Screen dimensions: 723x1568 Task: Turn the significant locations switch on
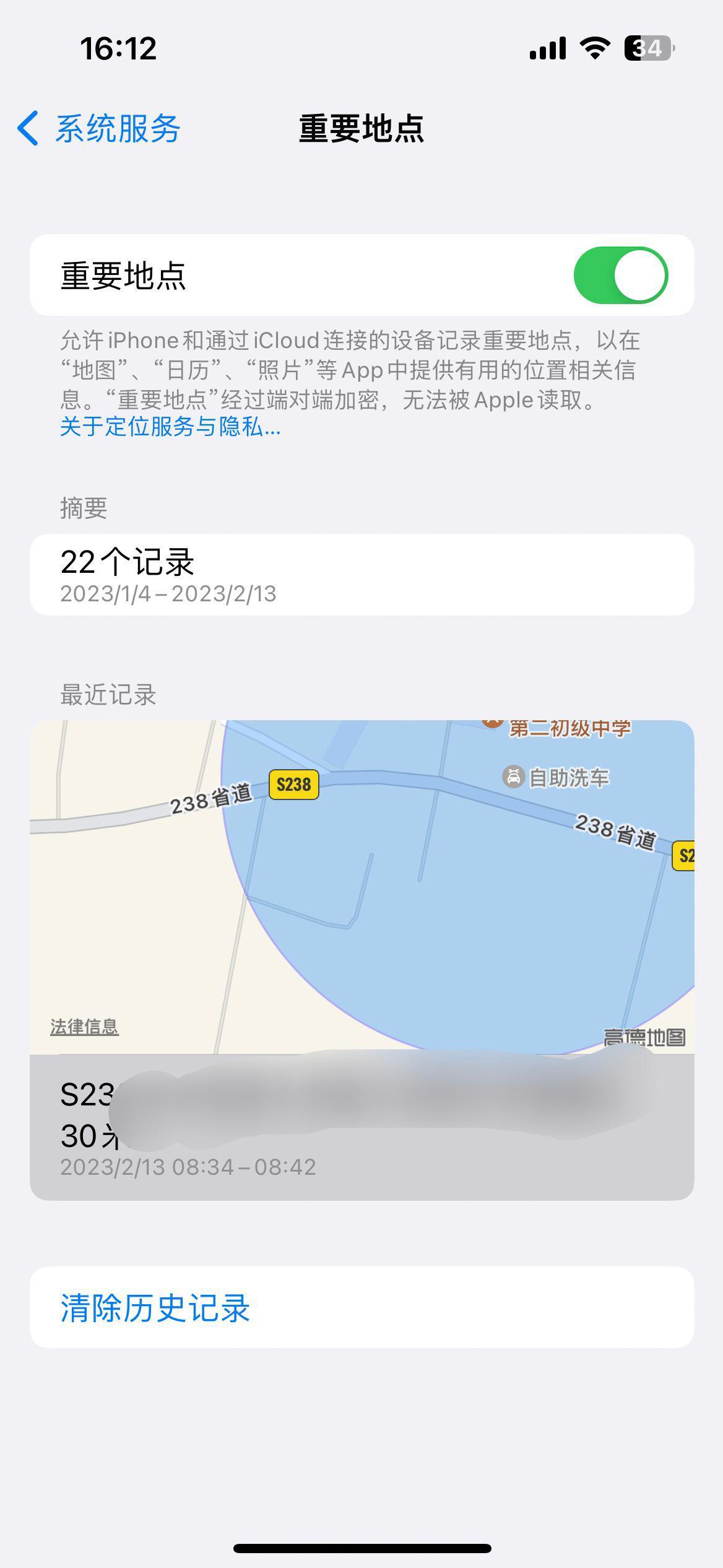tap(621, 274)
